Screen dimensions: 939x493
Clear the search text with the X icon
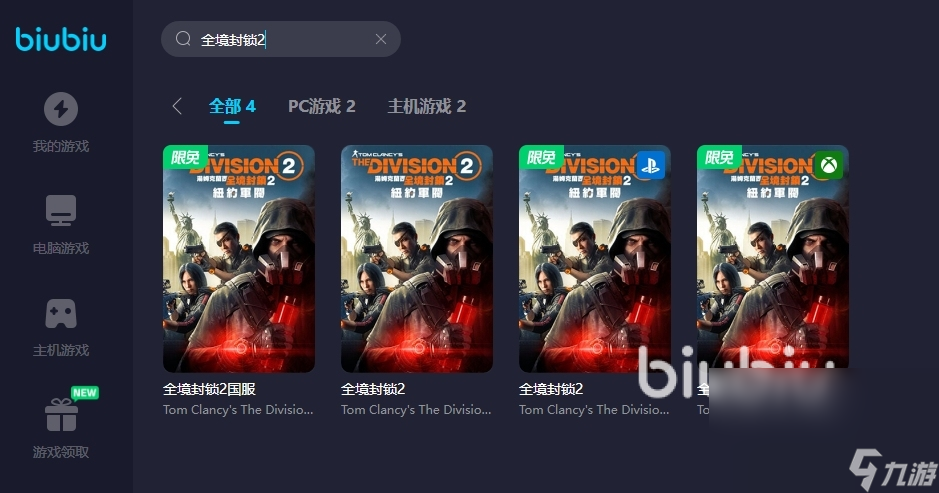(x=381, y=40)
